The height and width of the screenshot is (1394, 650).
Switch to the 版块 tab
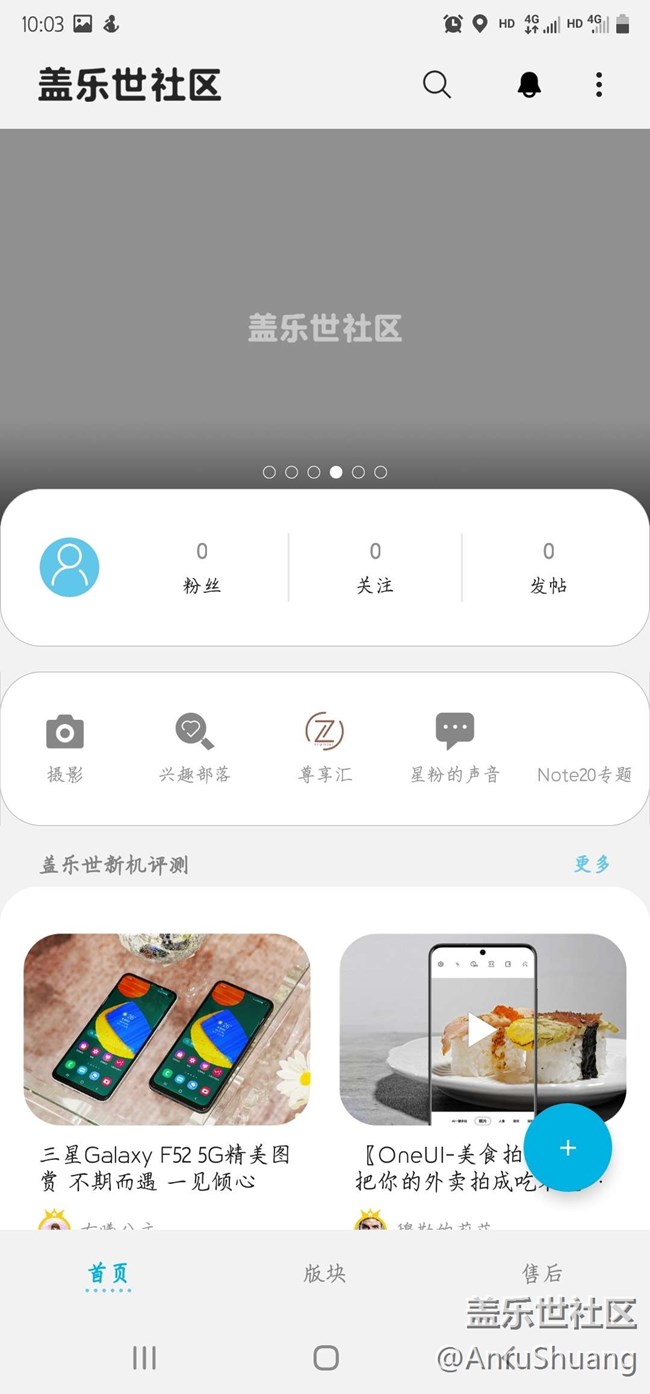325,1273
